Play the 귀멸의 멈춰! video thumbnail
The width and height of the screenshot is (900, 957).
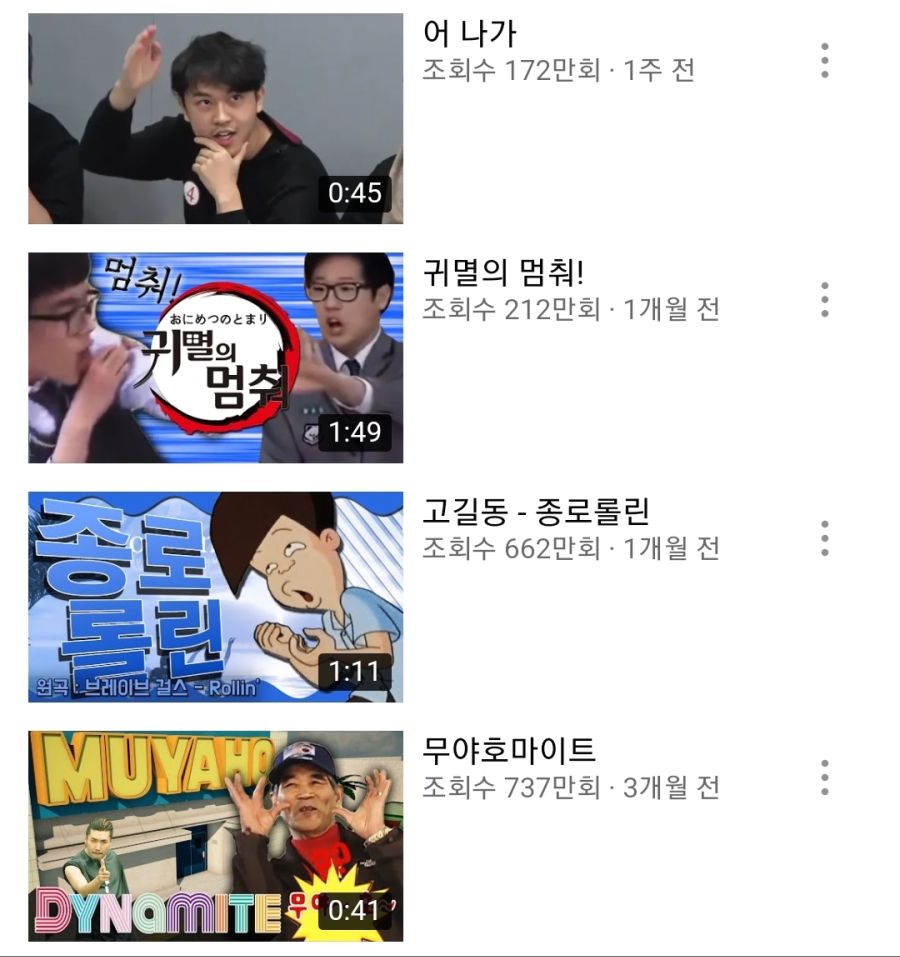(x=215, y=357)
